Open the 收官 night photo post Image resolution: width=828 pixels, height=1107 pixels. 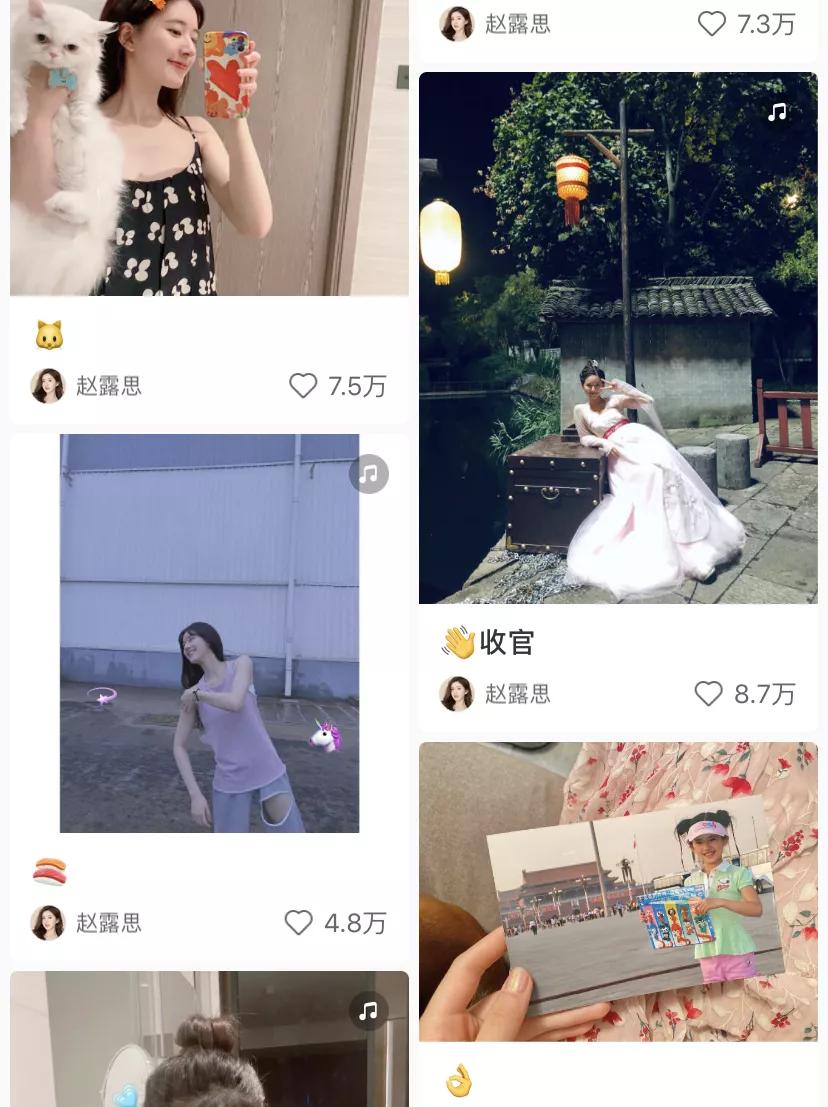point(618,338)
